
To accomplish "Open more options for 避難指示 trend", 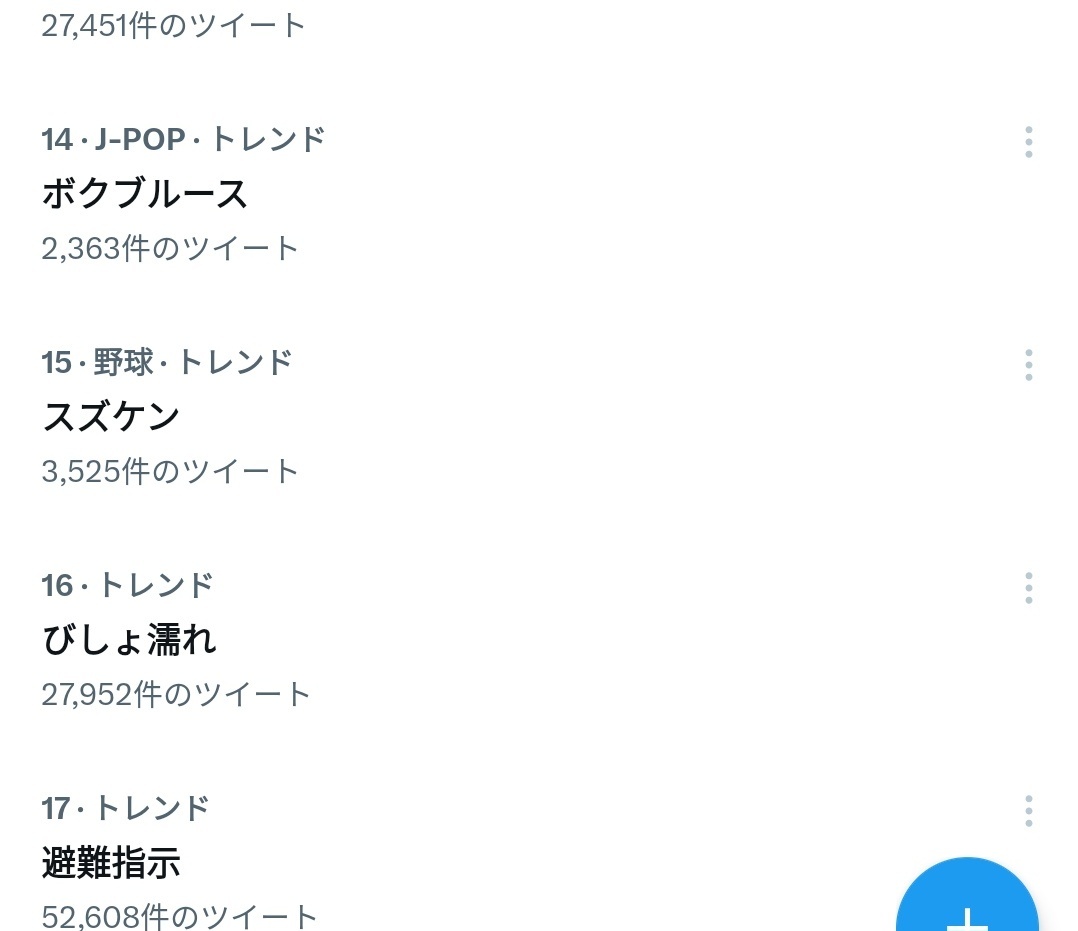I will [1028, 810].
